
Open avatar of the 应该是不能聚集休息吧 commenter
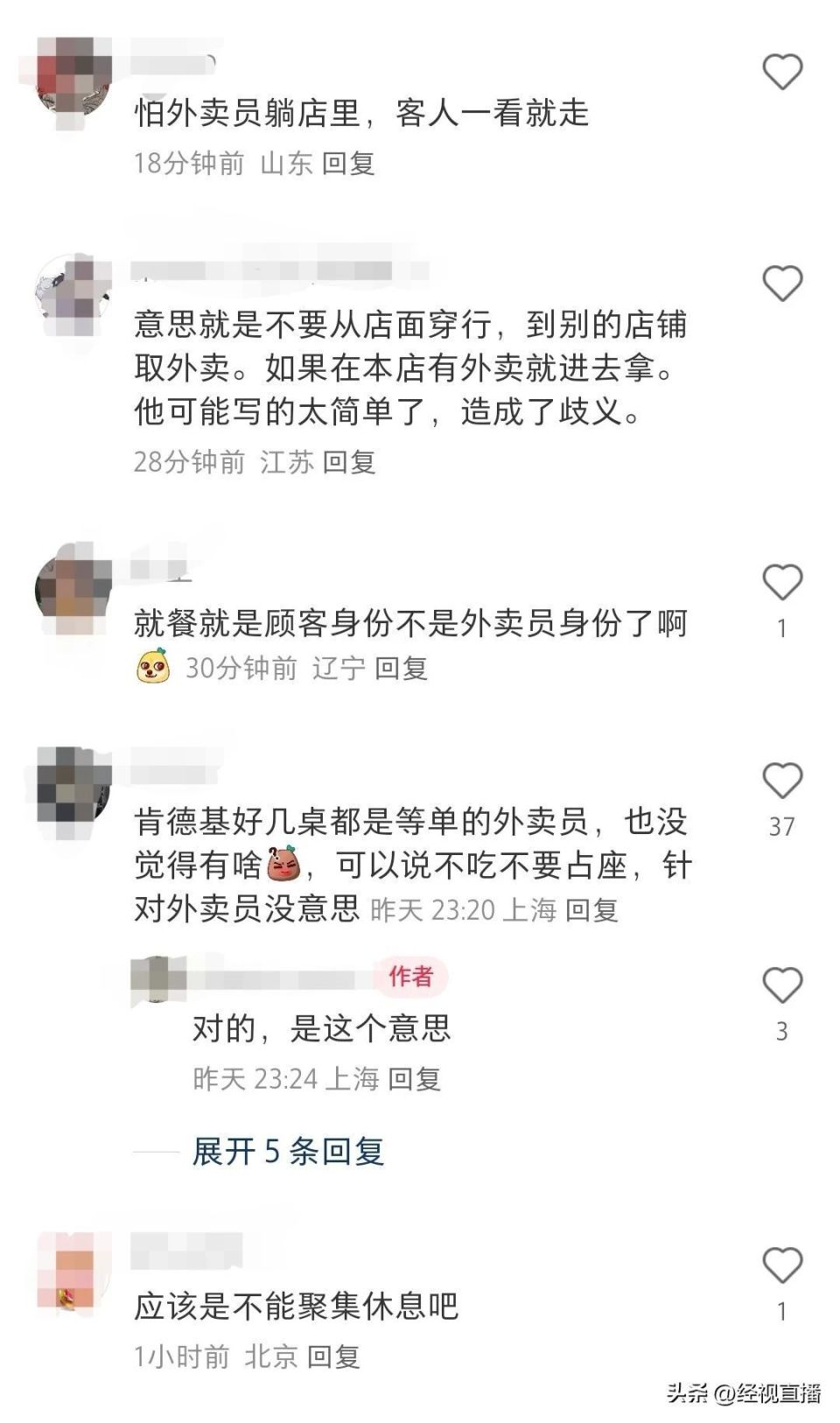tap(74, 1273)
